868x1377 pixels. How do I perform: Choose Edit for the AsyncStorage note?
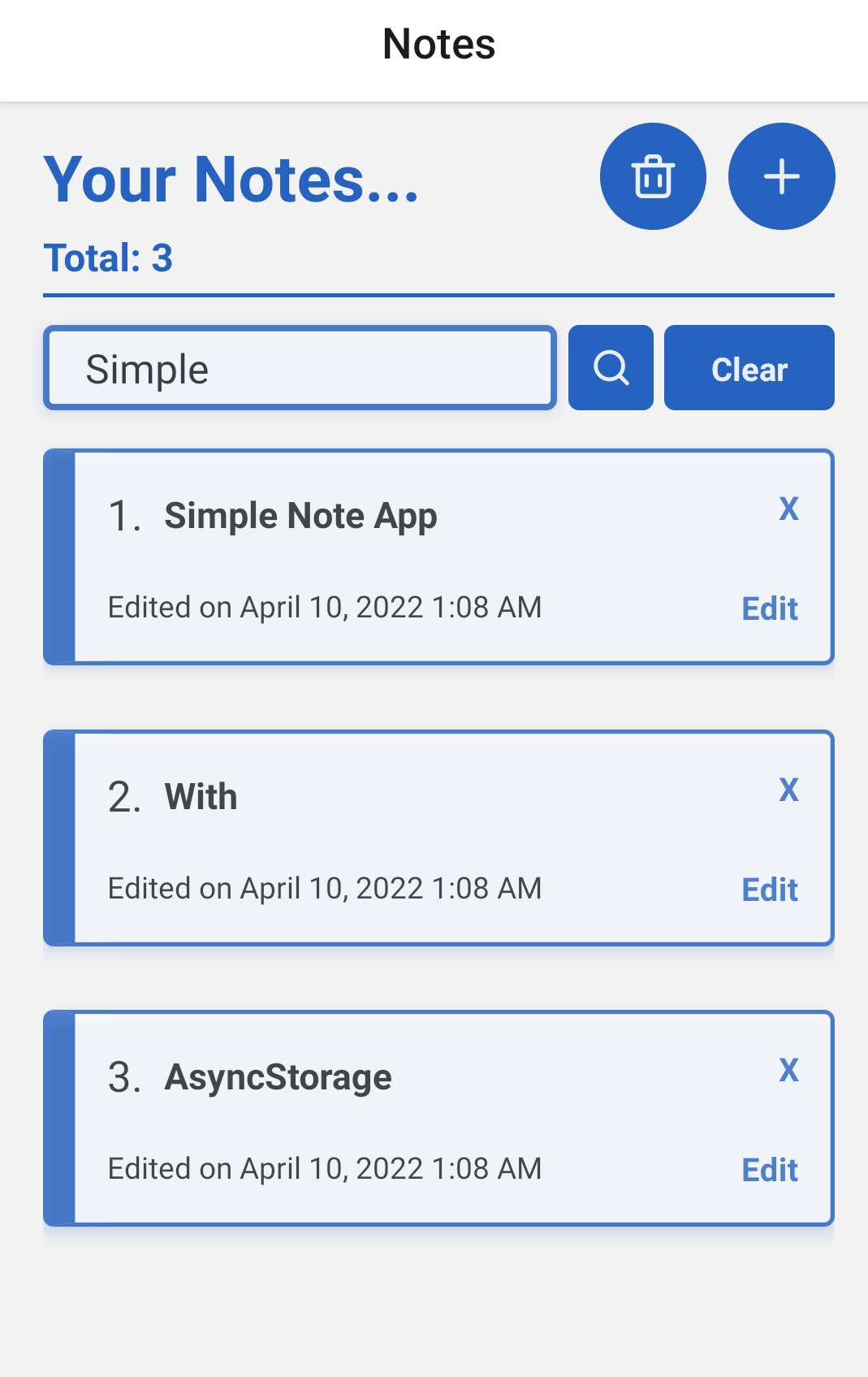tap(769, 1170)
